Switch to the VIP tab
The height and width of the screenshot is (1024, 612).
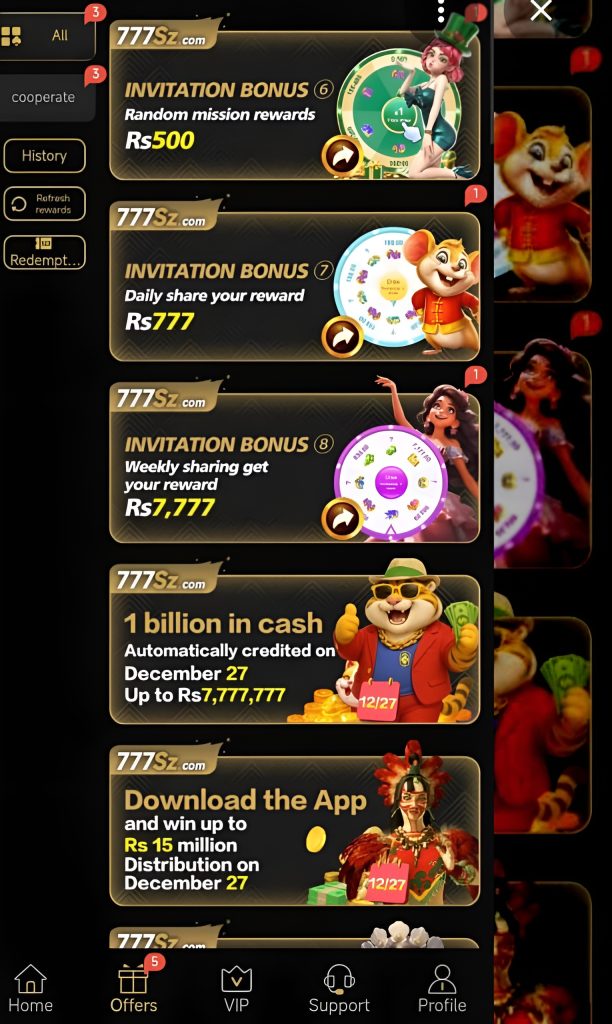click(x=236, y=988)
